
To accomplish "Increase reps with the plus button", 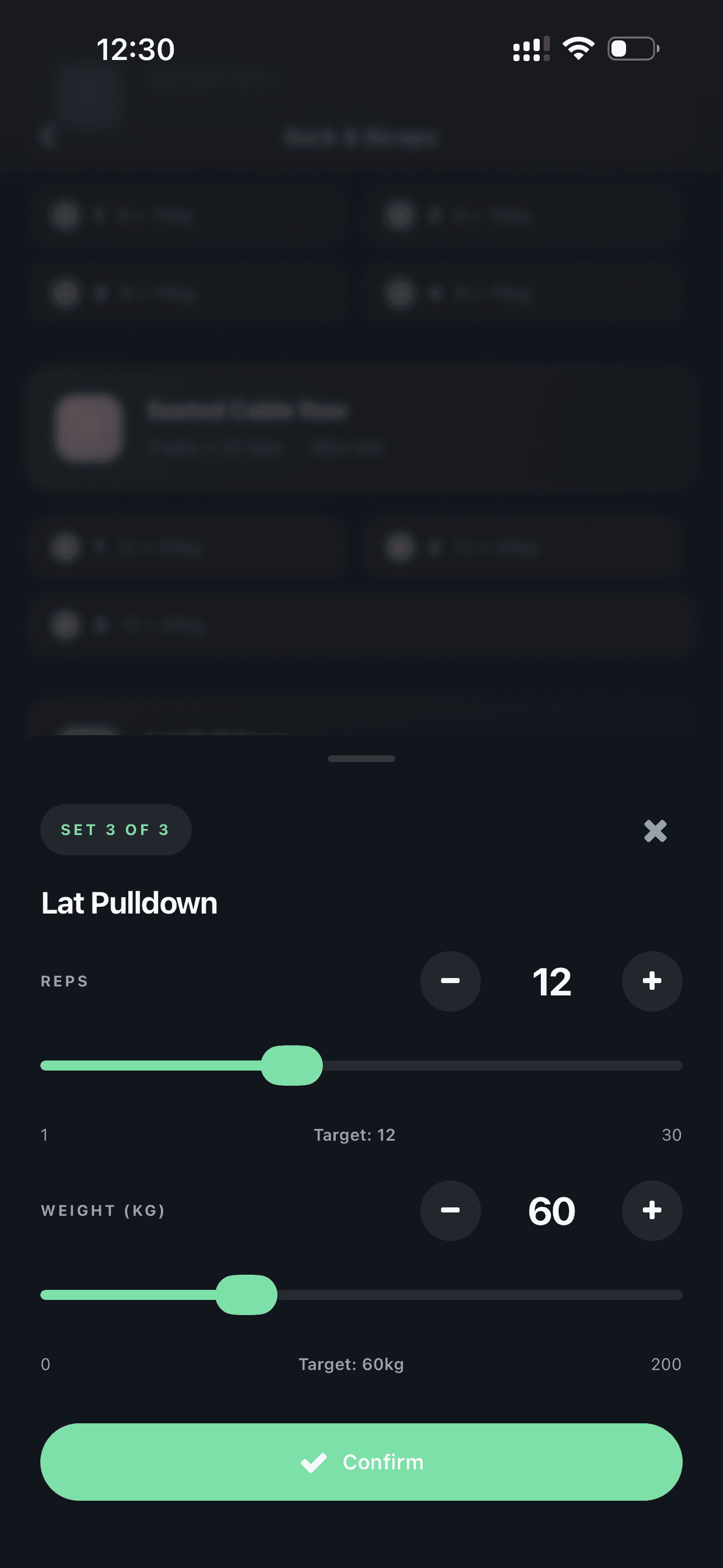I will coord(651,981).
